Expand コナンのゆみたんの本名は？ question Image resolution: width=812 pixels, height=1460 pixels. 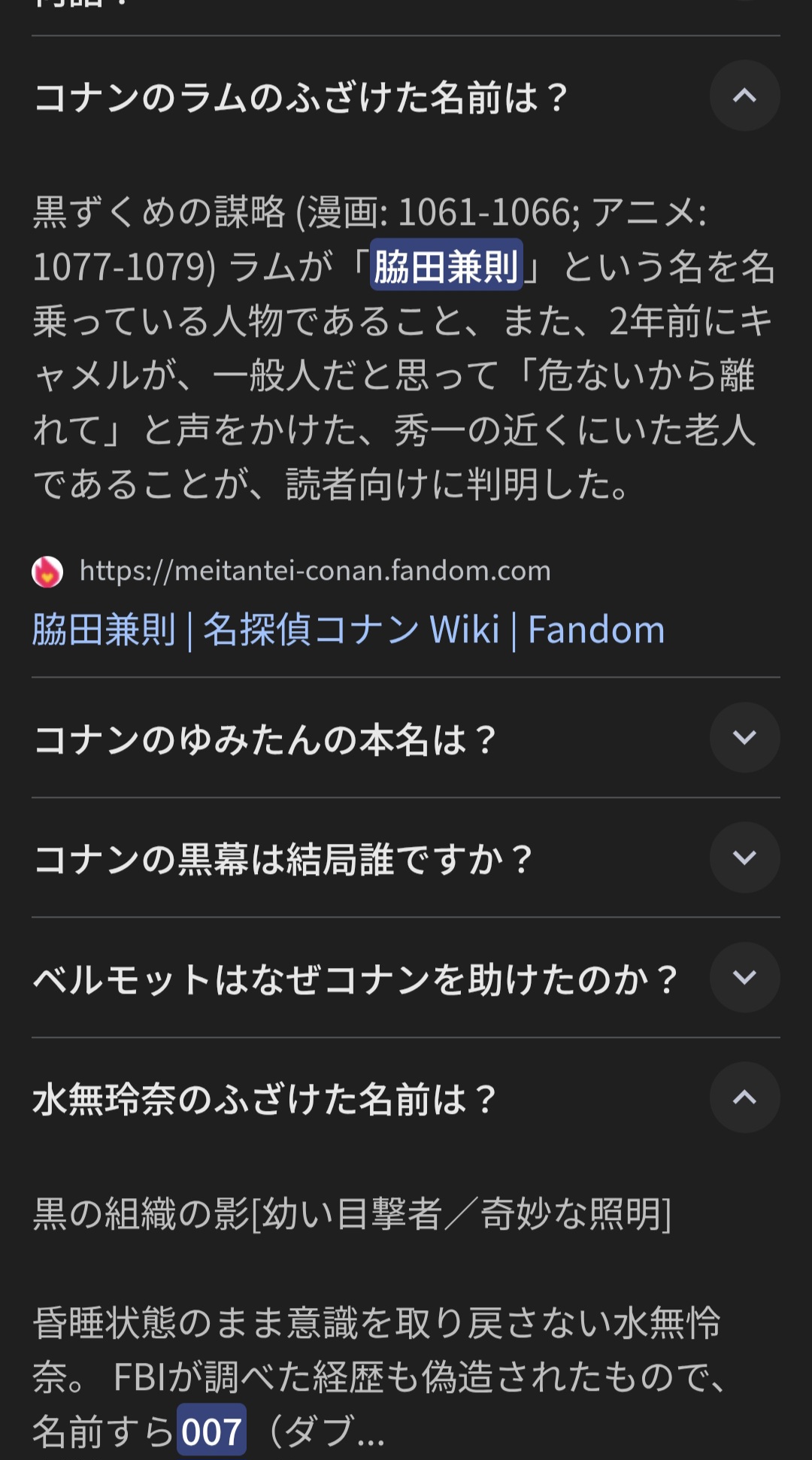coord(744,738)
